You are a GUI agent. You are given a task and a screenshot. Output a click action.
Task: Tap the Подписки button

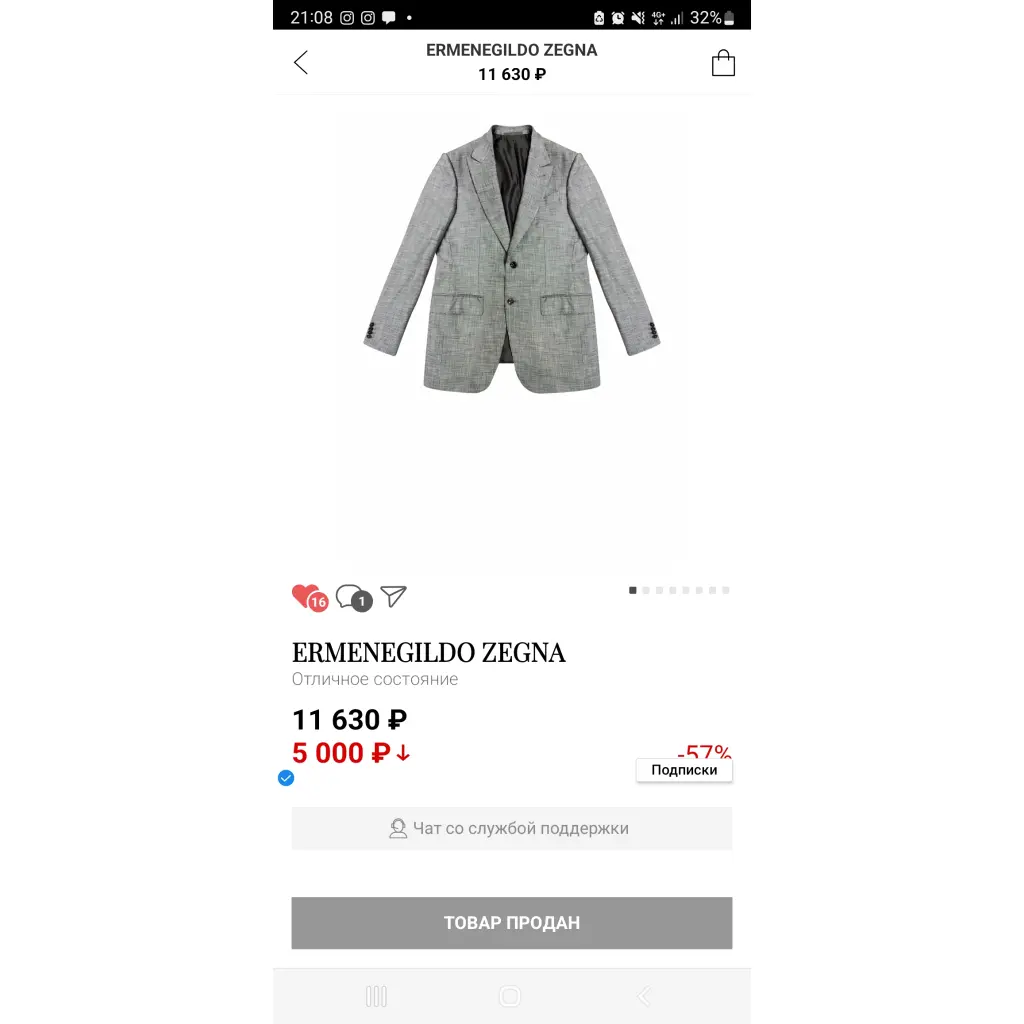pyautogui.click(x=684, y=770)
